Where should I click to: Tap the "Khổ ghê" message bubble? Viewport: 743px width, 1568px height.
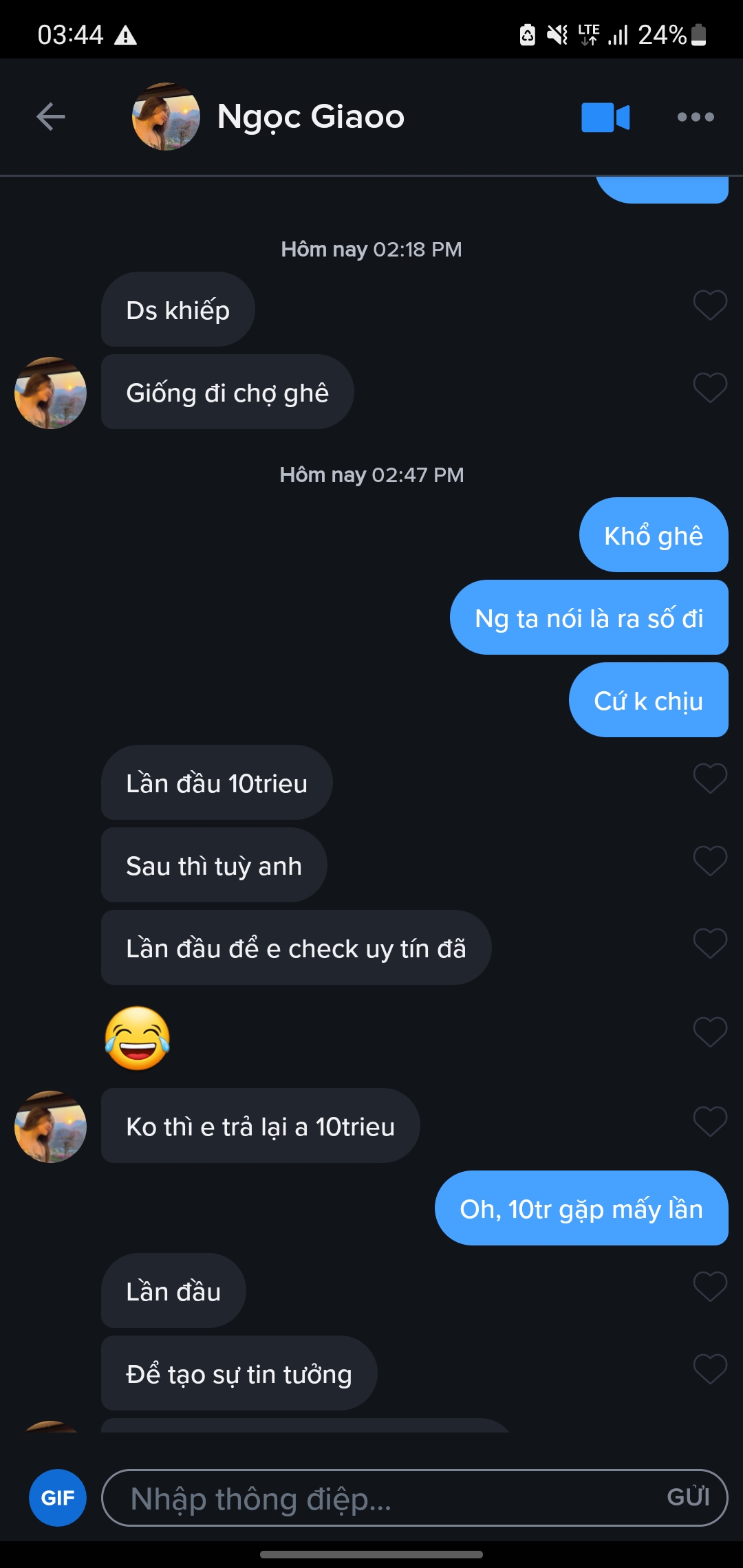653,536
